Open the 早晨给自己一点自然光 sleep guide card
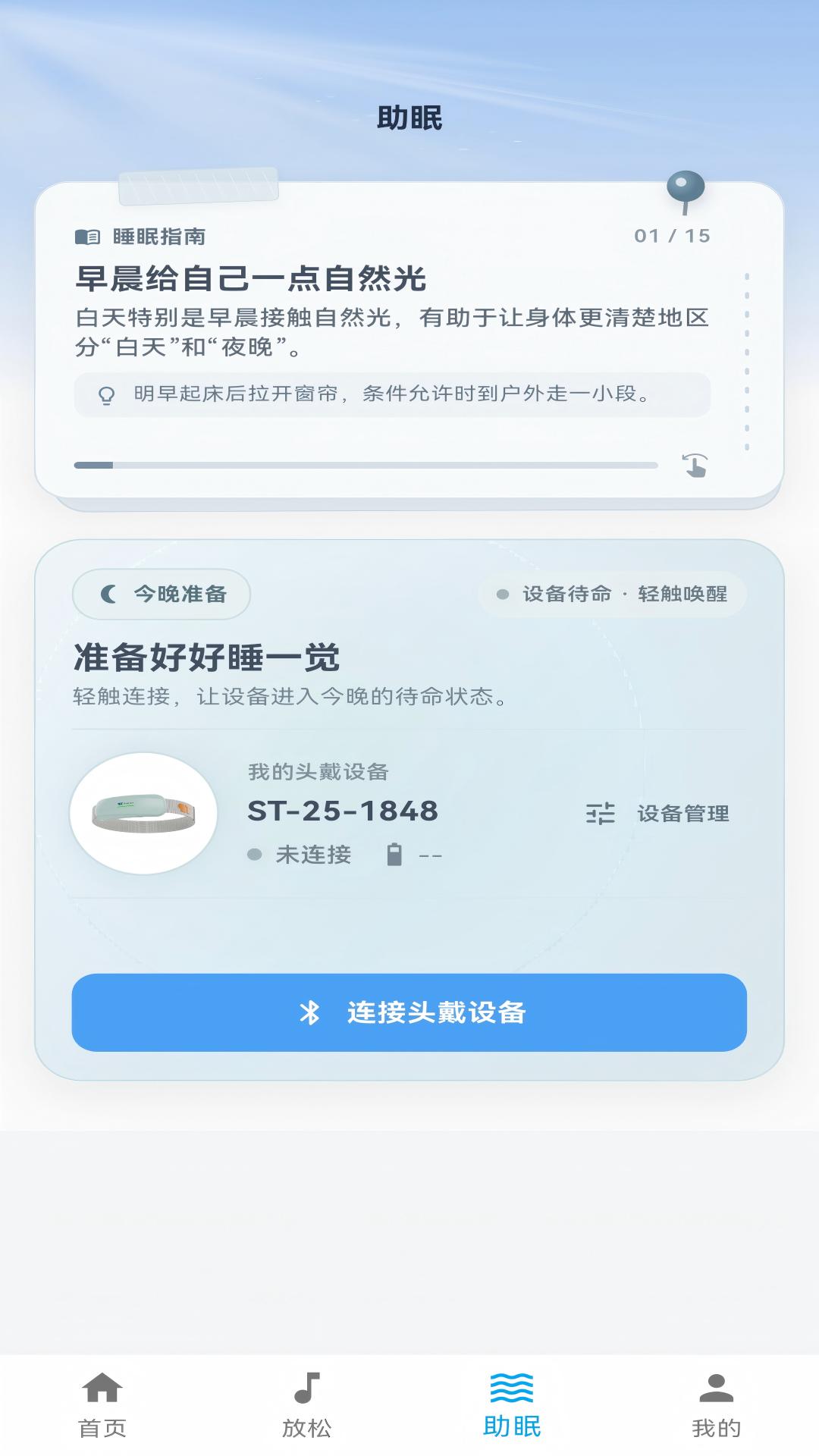 pyautogui.click(x=409, y=340)
